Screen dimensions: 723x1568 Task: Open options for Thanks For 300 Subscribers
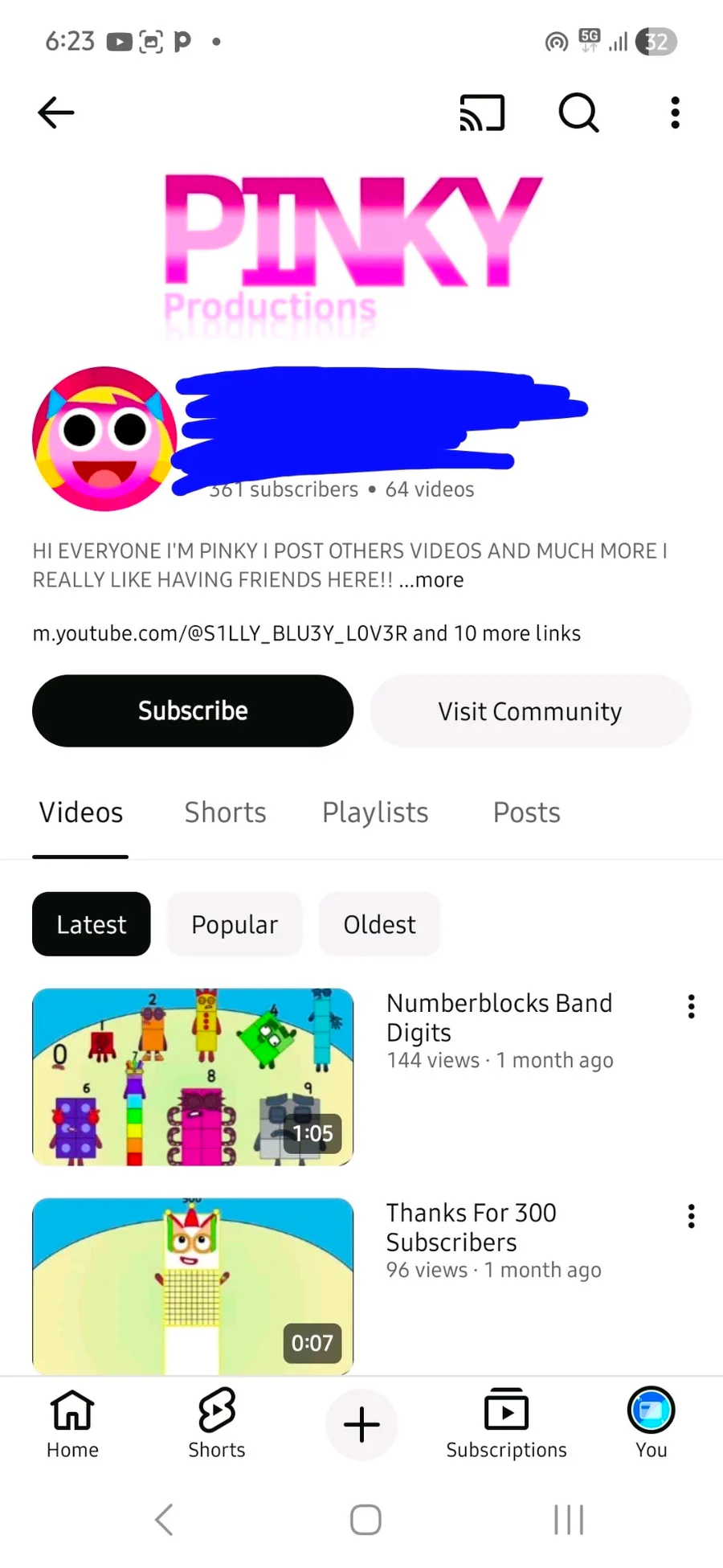click(691, 1216)
